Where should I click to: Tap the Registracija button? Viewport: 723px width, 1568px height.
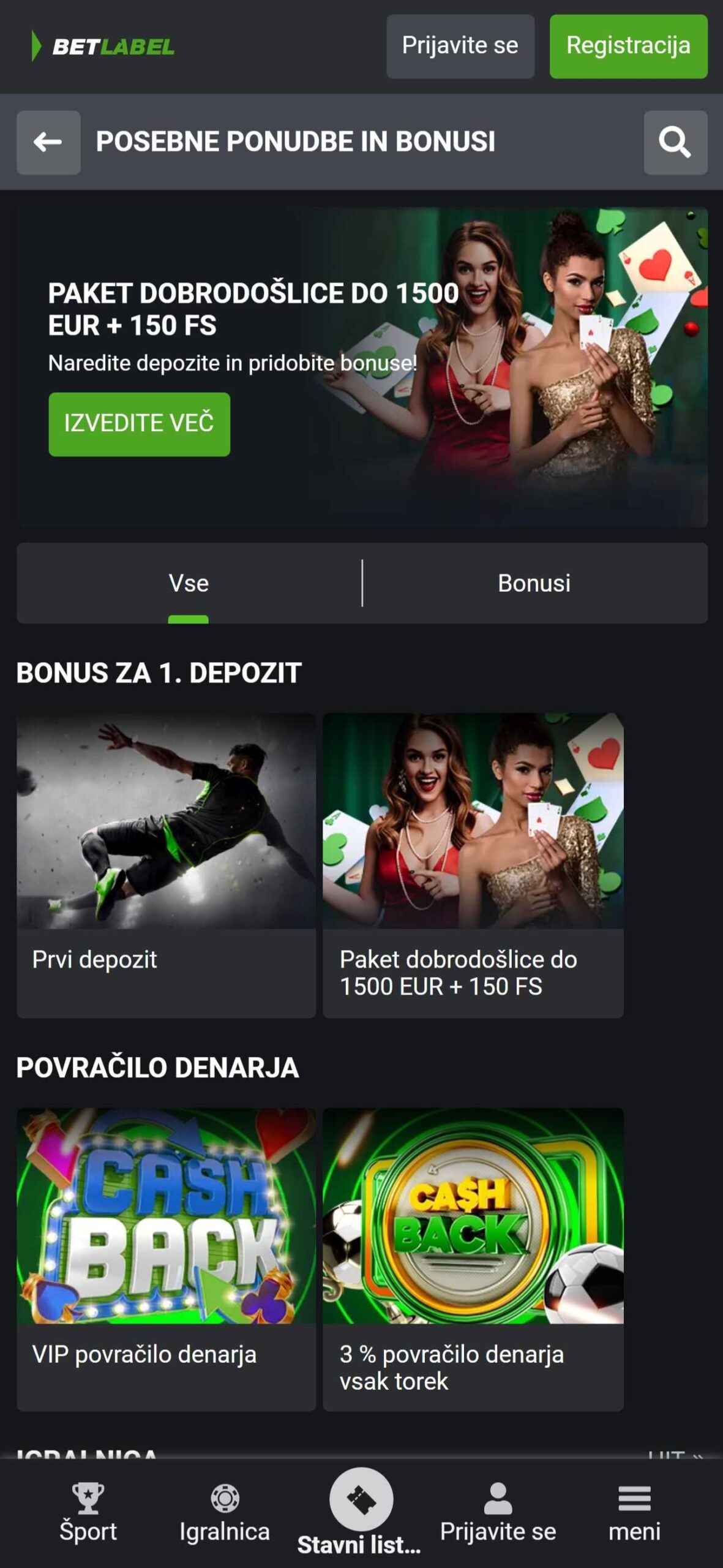pos(628,46)
